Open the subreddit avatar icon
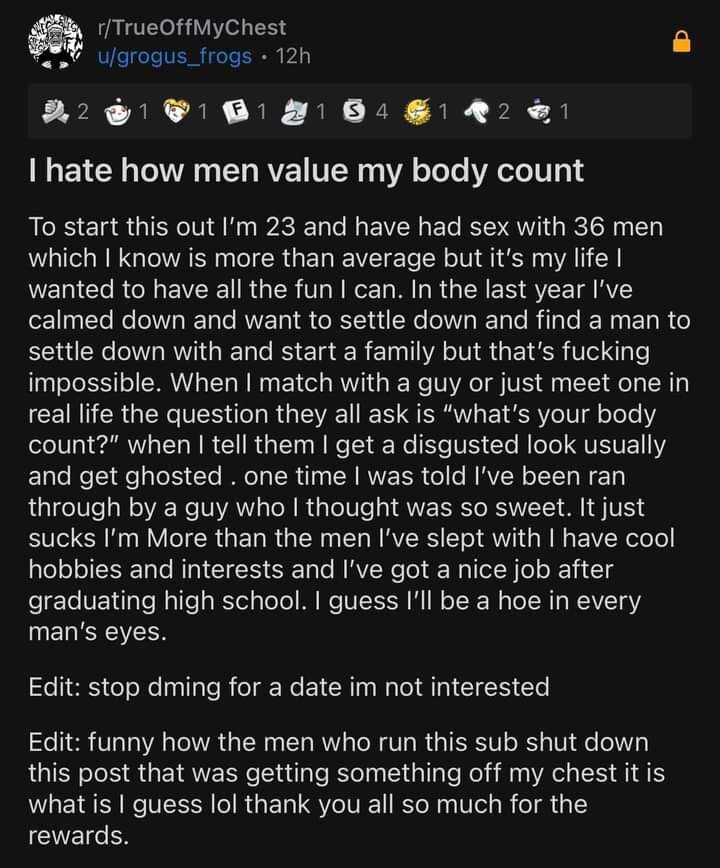 pyautogui.click(x=56, y=42)
